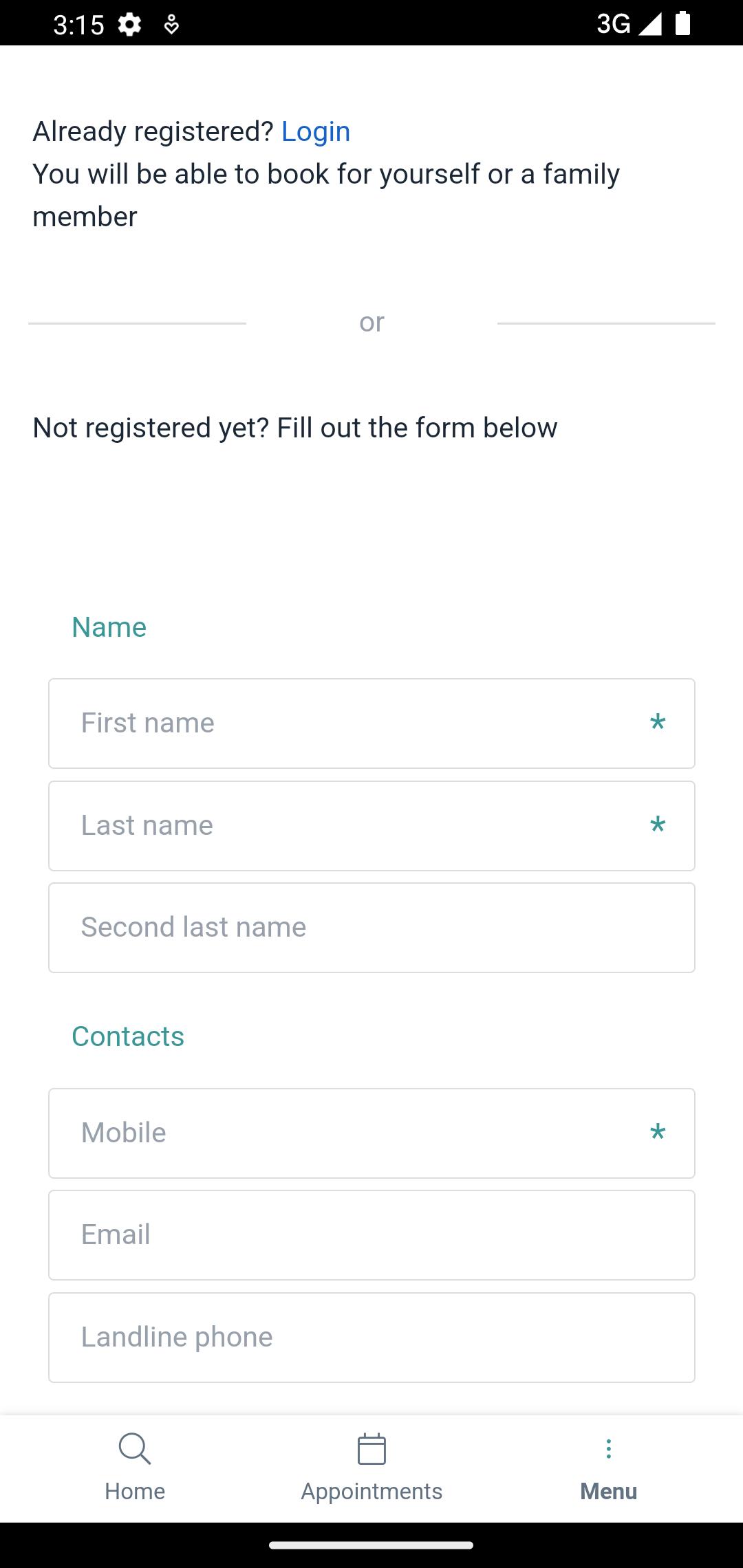The width and height of the screenshot is (743, 1568).
Task: Select the Second last name field
Action: [371, 928]
